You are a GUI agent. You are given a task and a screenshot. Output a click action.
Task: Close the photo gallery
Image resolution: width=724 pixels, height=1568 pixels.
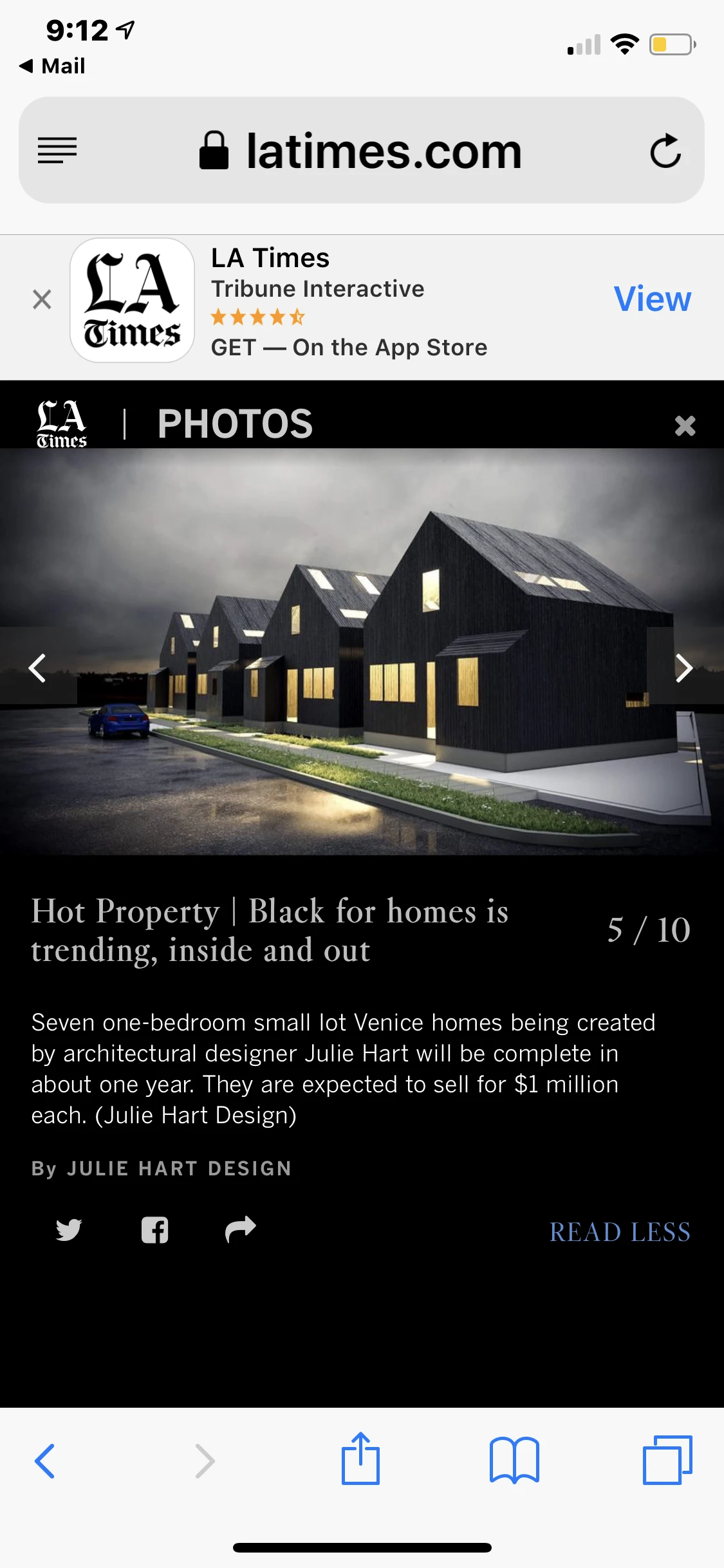coord(685,425)
